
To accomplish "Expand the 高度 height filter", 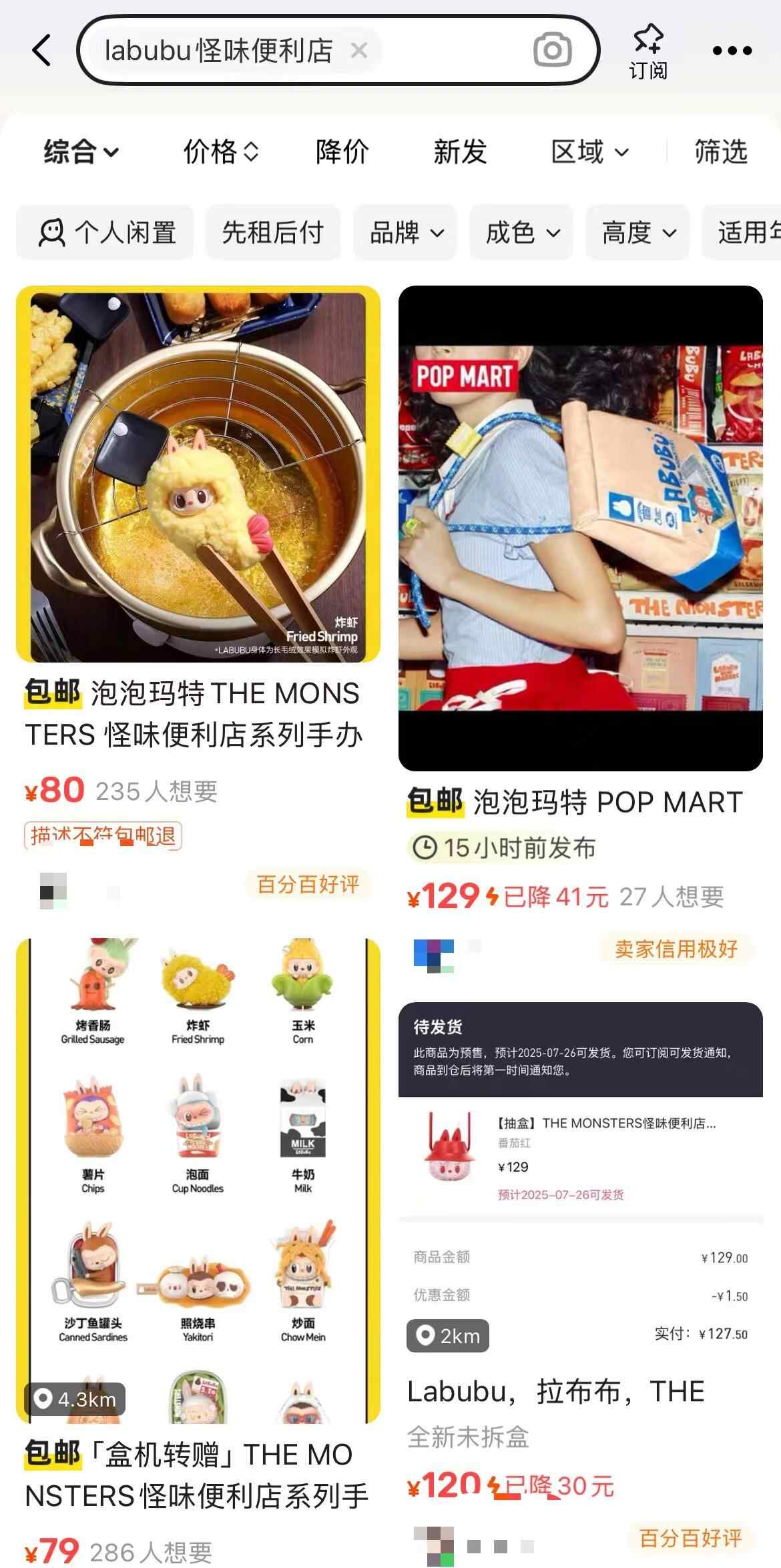I will tap(637, 233).
